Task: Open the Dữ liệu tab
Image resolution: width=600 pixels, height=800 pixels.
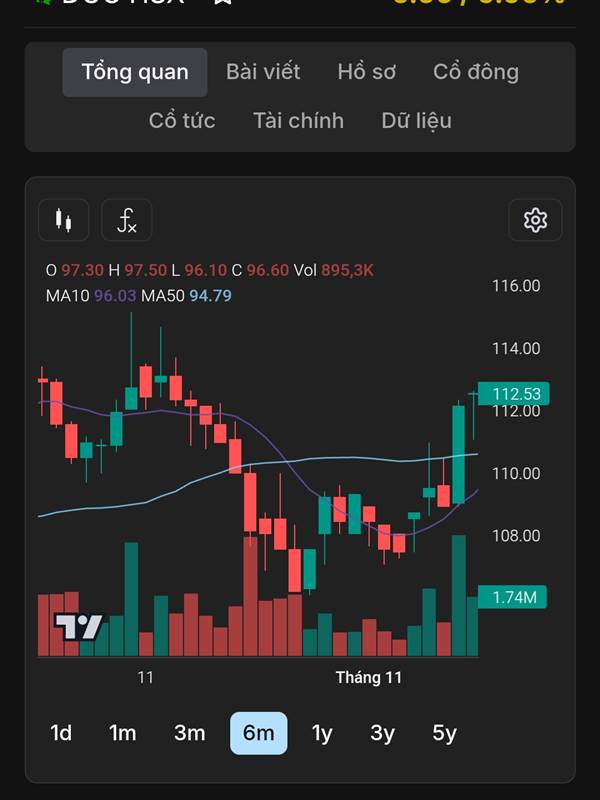Action: [416, 121]
